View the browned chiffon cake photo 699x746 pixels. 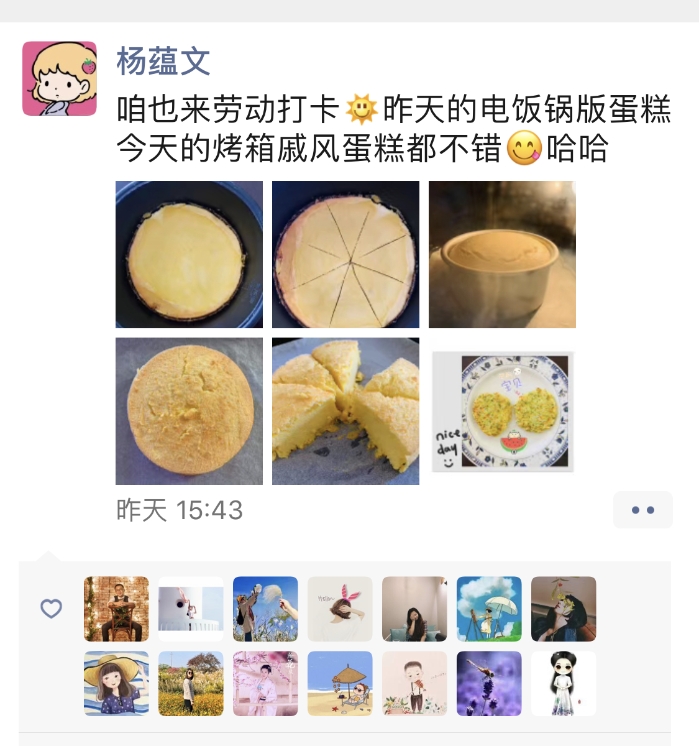(189, 411)
